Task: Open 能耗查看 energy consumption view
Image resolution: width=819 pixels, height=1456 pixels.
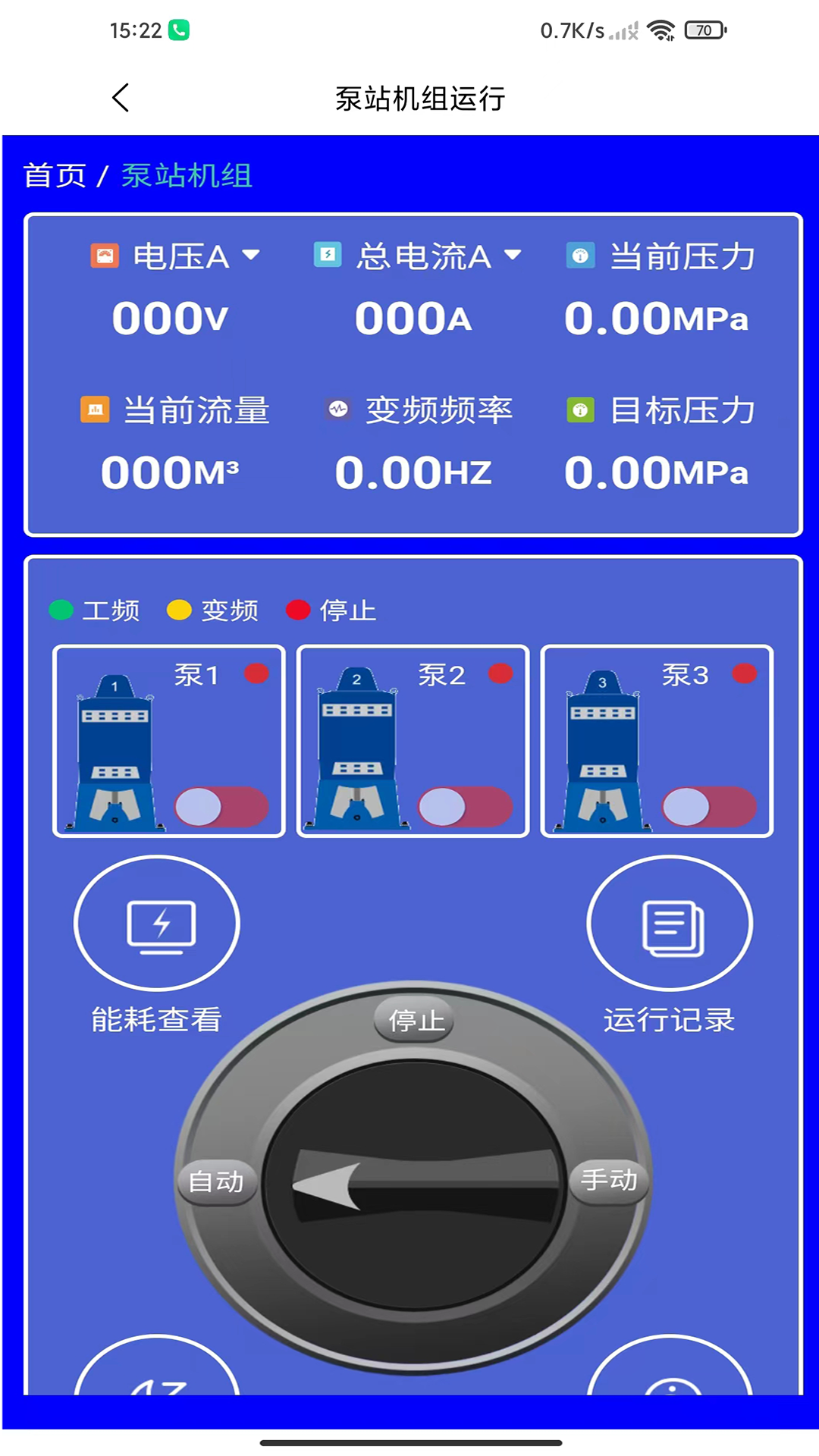Action: (x=156, y=924)
